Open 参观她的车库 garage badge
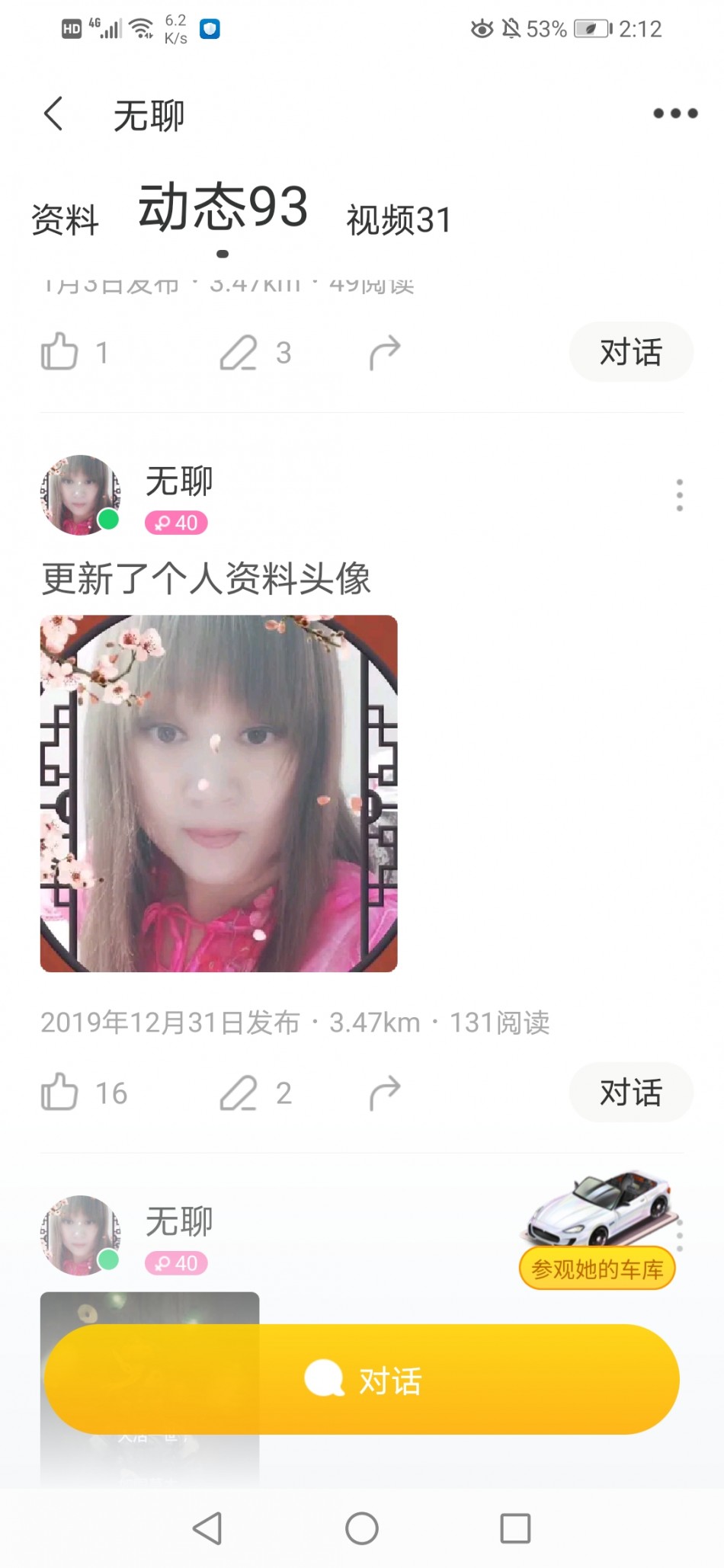The height and width of the screenshot is (1568, 724). [x=597, y=1269]
